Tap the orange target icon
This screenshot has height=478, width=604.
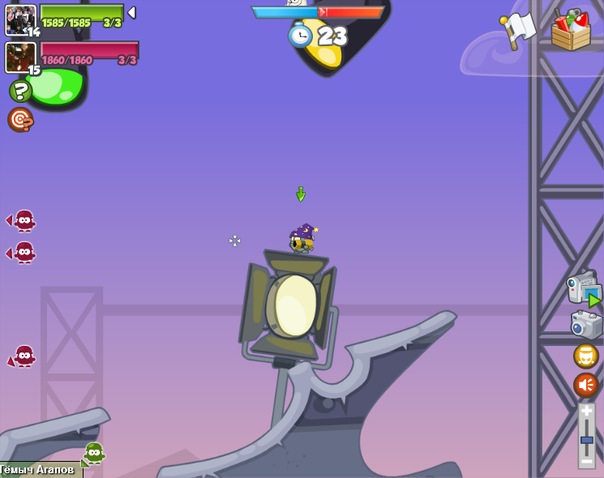click(x=20, y=120)
